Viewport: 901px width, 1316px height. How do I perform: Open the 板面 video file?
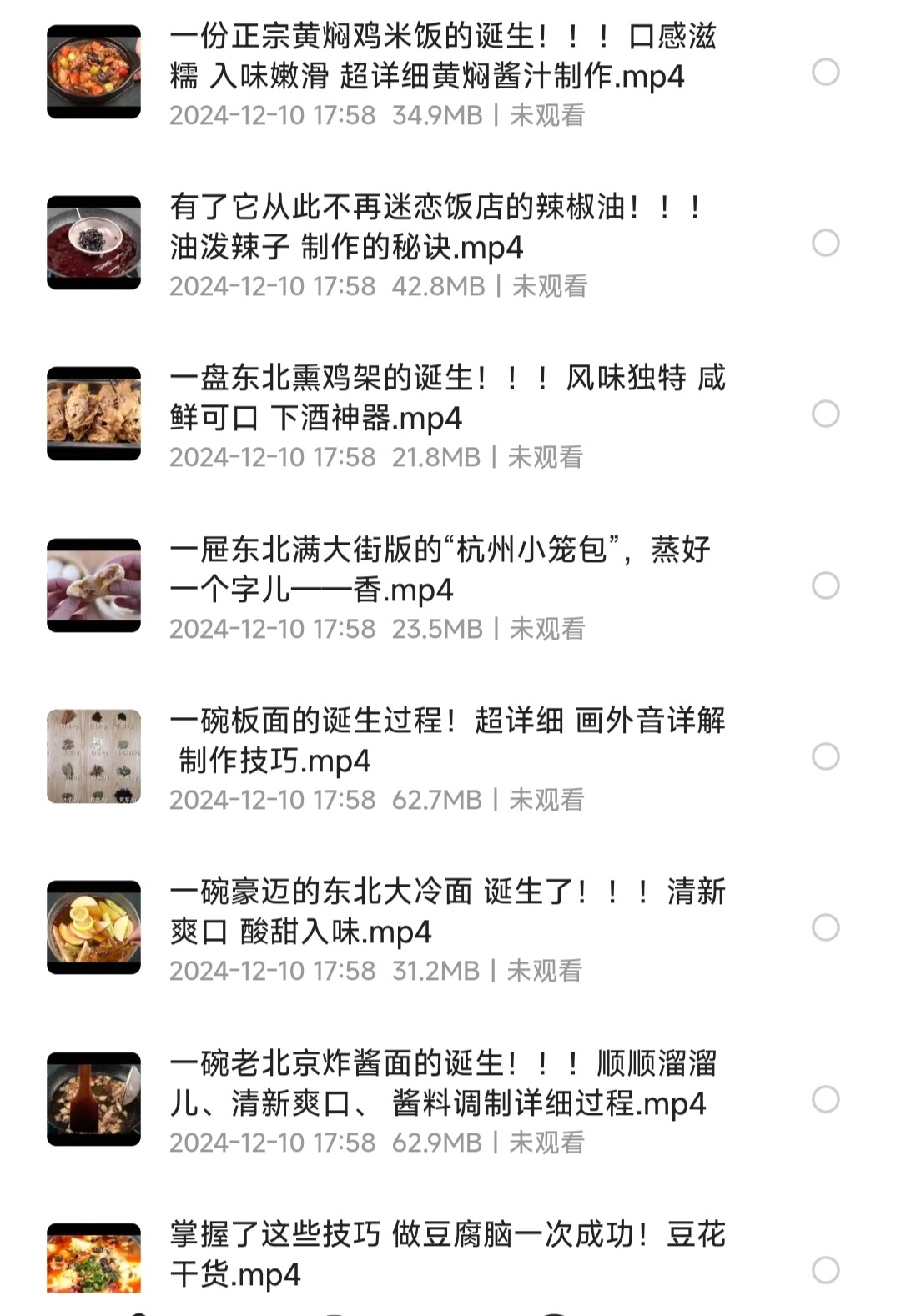(x=446, y=741)
